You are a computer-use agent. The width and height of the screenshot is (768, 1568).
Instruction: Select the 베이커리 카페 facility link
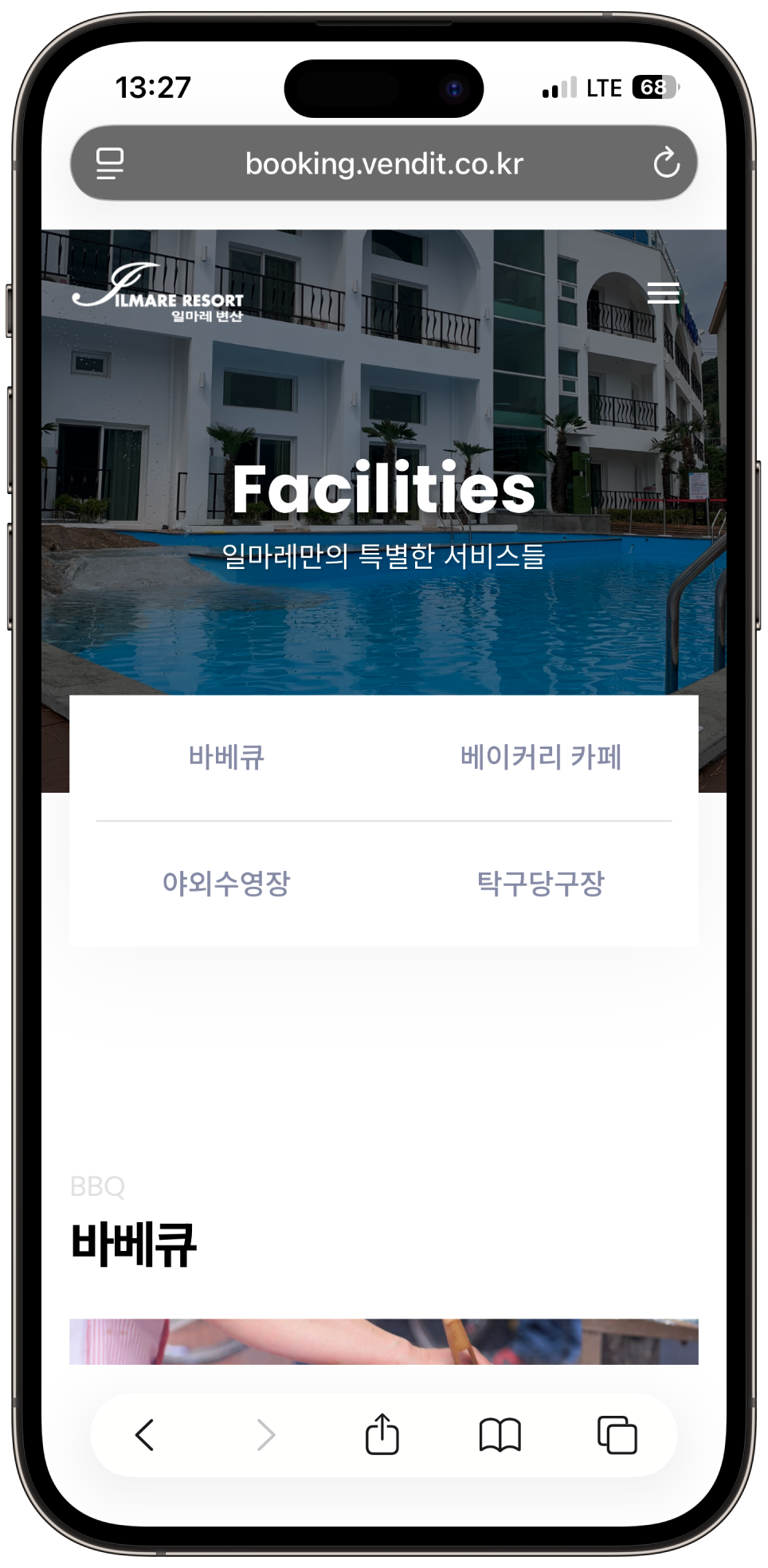pyautogui.click(x=540, y=757)
